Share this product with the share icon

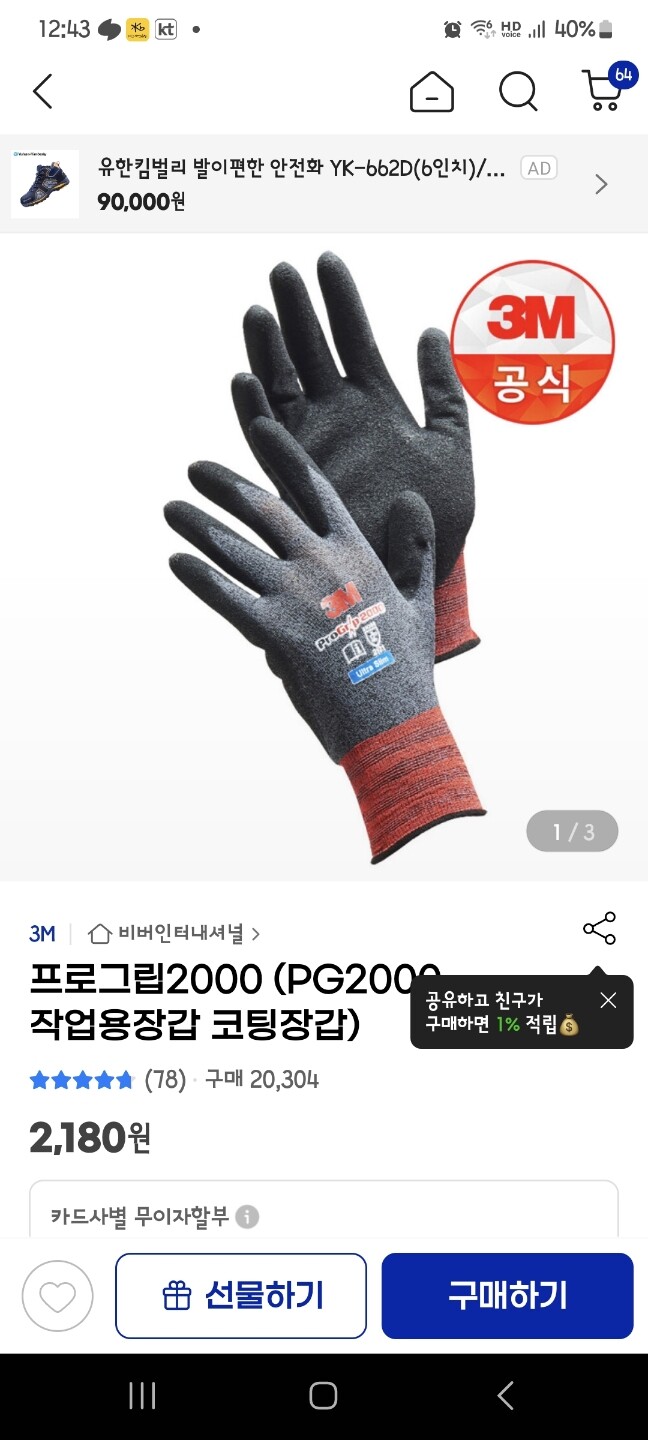coord(599,929)
